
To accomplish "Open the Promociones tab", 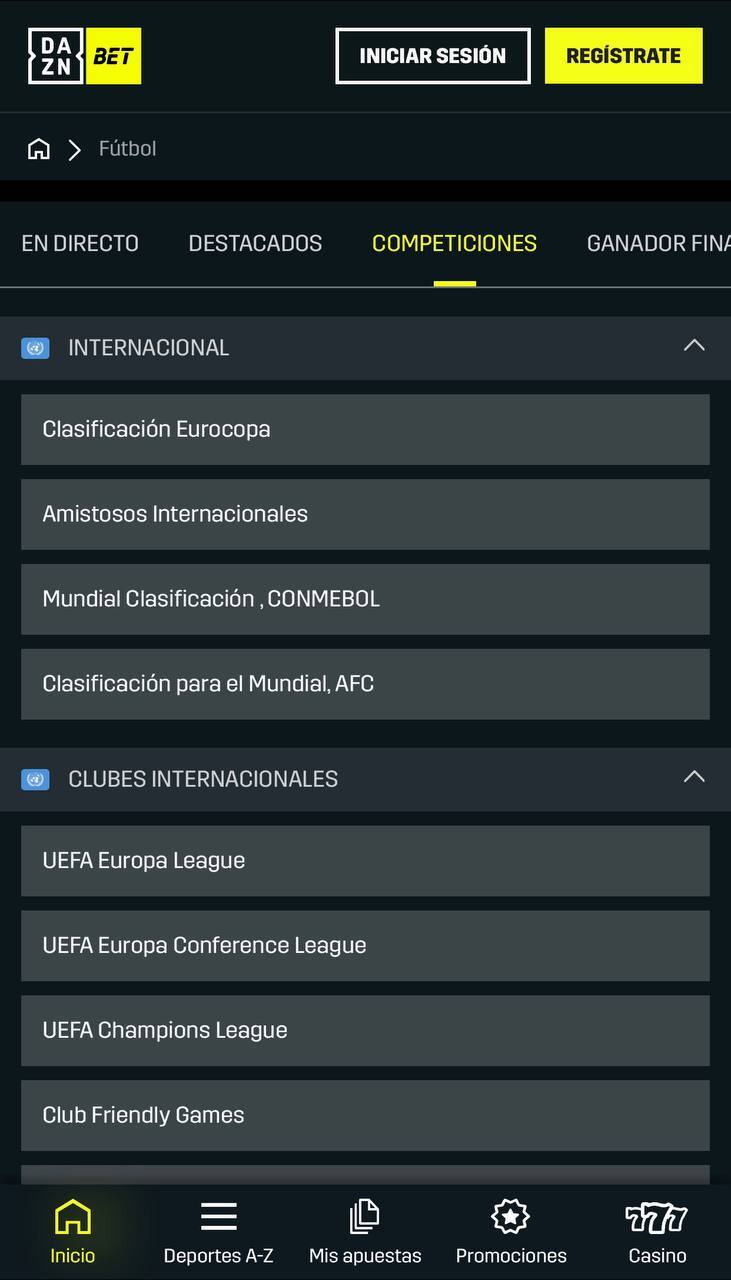I will (511, 1233).
